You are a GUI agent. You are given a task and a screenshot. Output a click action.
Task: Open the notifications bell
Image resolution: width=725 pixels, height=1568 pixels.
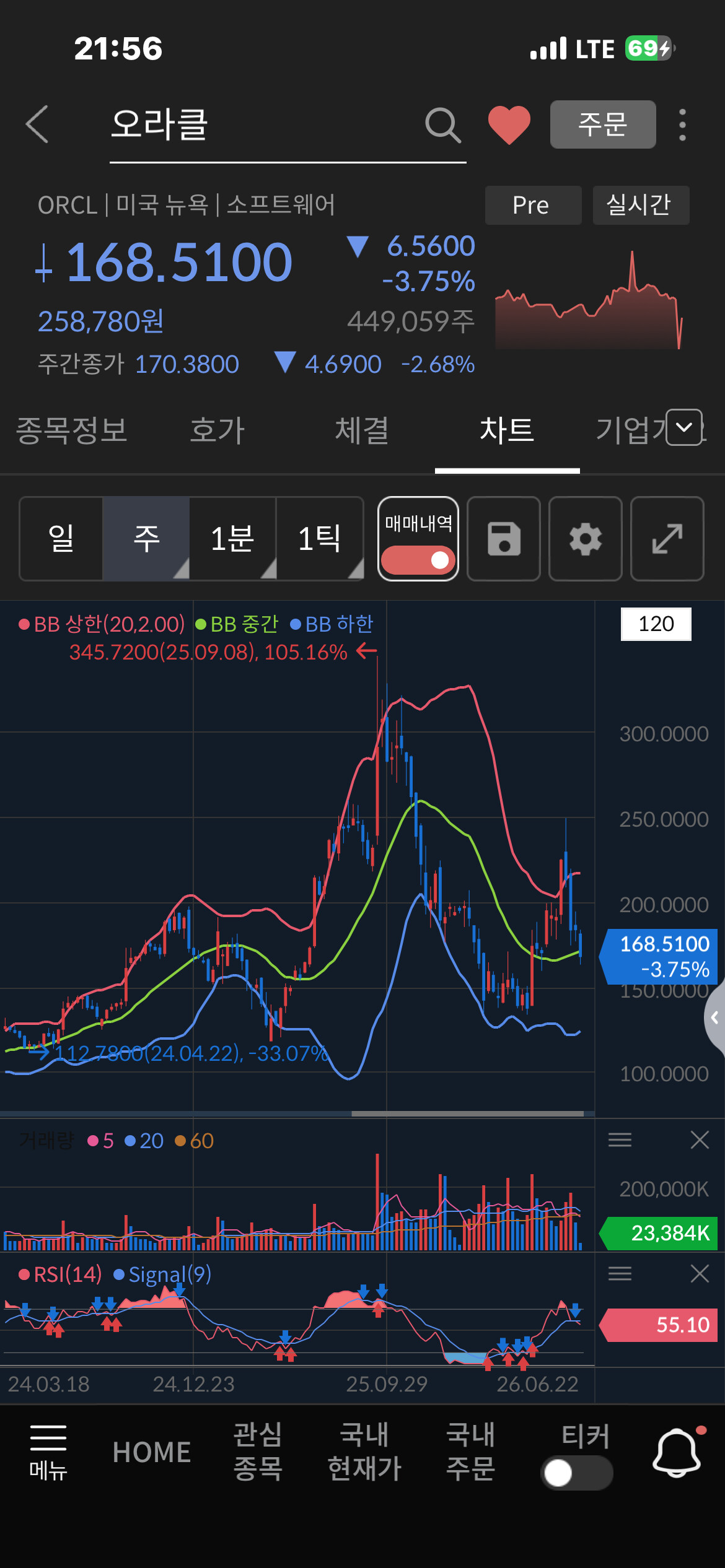677,1452
